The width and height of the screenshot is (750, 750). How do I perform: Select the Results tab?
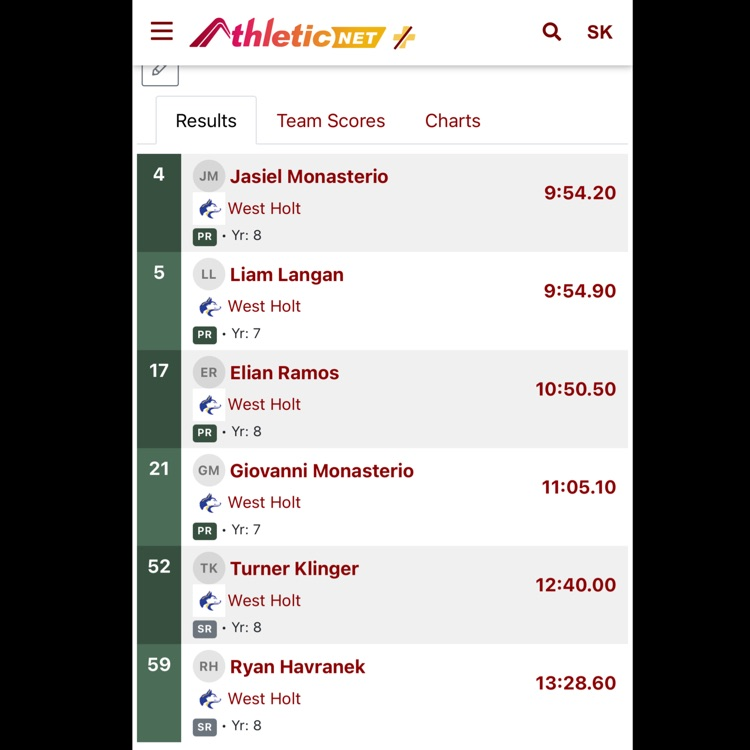[206, 121]
